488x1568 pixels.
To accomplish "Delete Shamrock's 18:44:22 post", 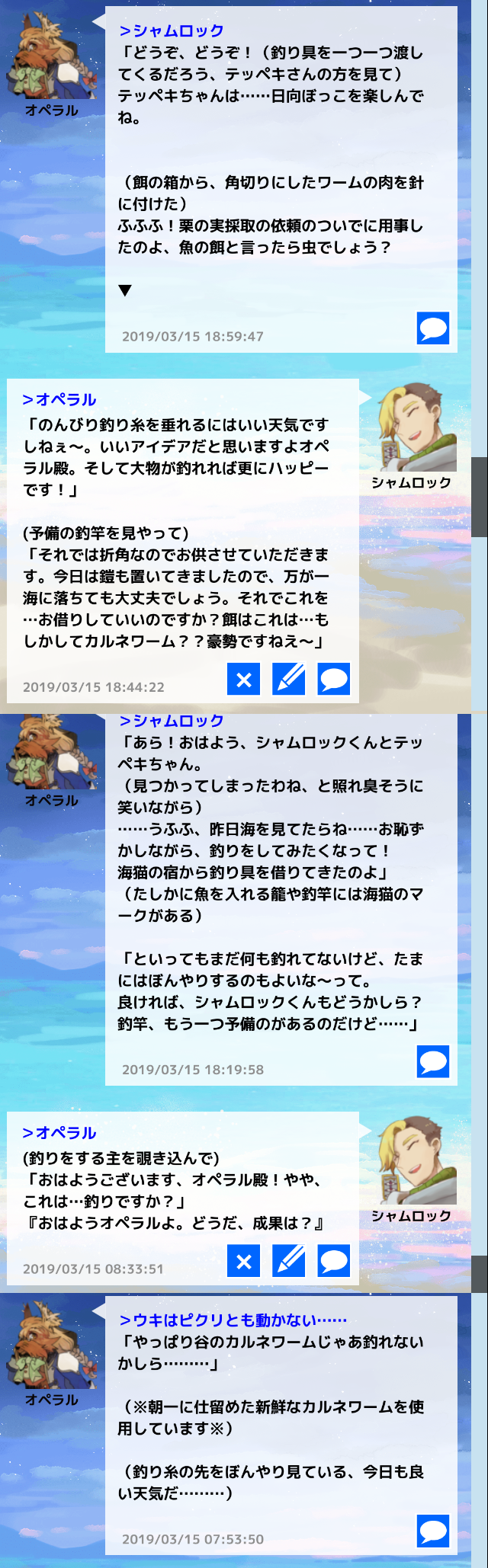I will click(x=243, y=679).
